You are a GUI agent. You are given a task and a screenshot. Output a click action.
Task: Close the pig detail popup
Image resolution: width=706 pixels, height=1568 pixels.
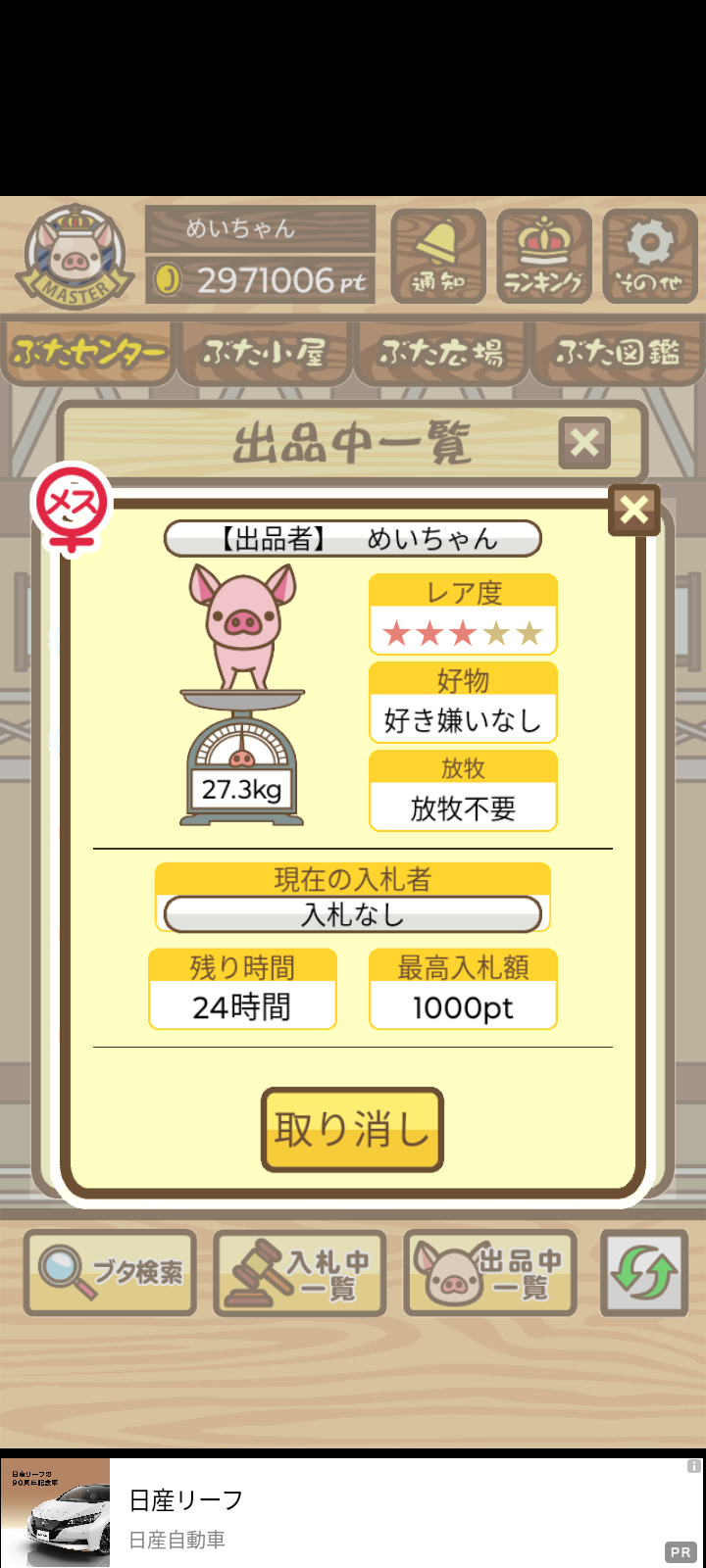(x=633, y=509)
